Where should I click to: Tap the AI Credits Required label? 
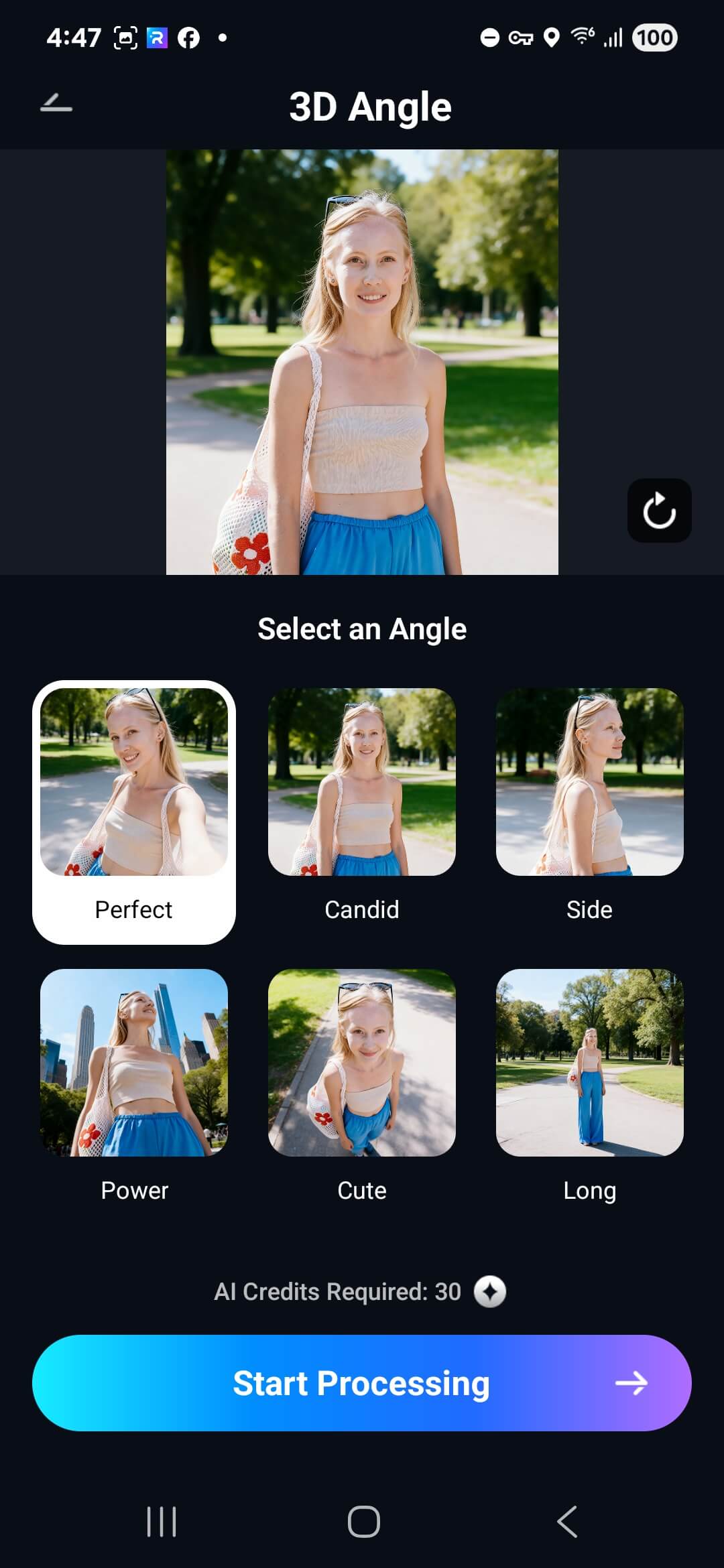point(335,1291)
